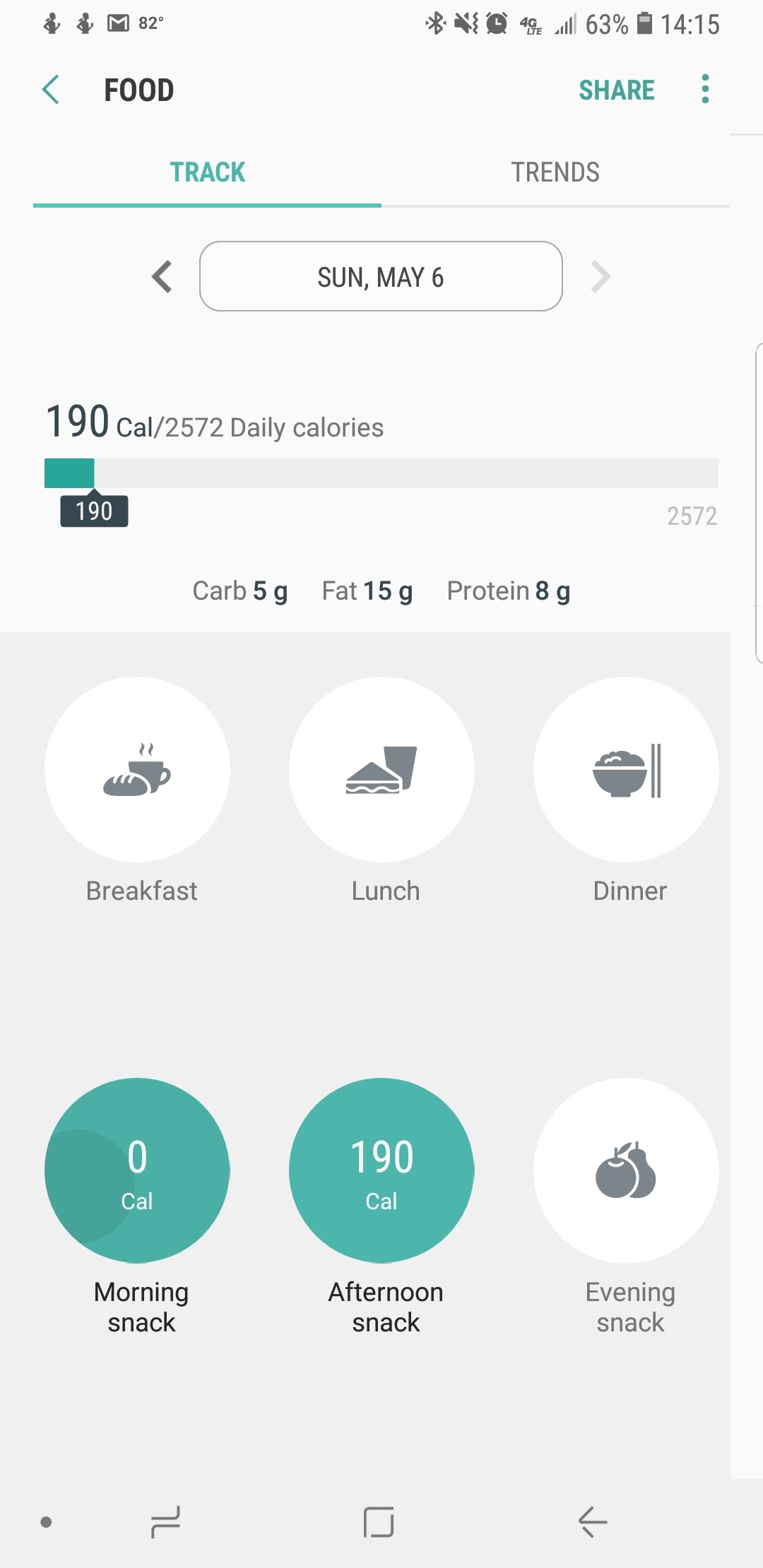Viewport: 763px width, 1568px height.
Task: Go back from the Food screen
Action: click(51, 90)
